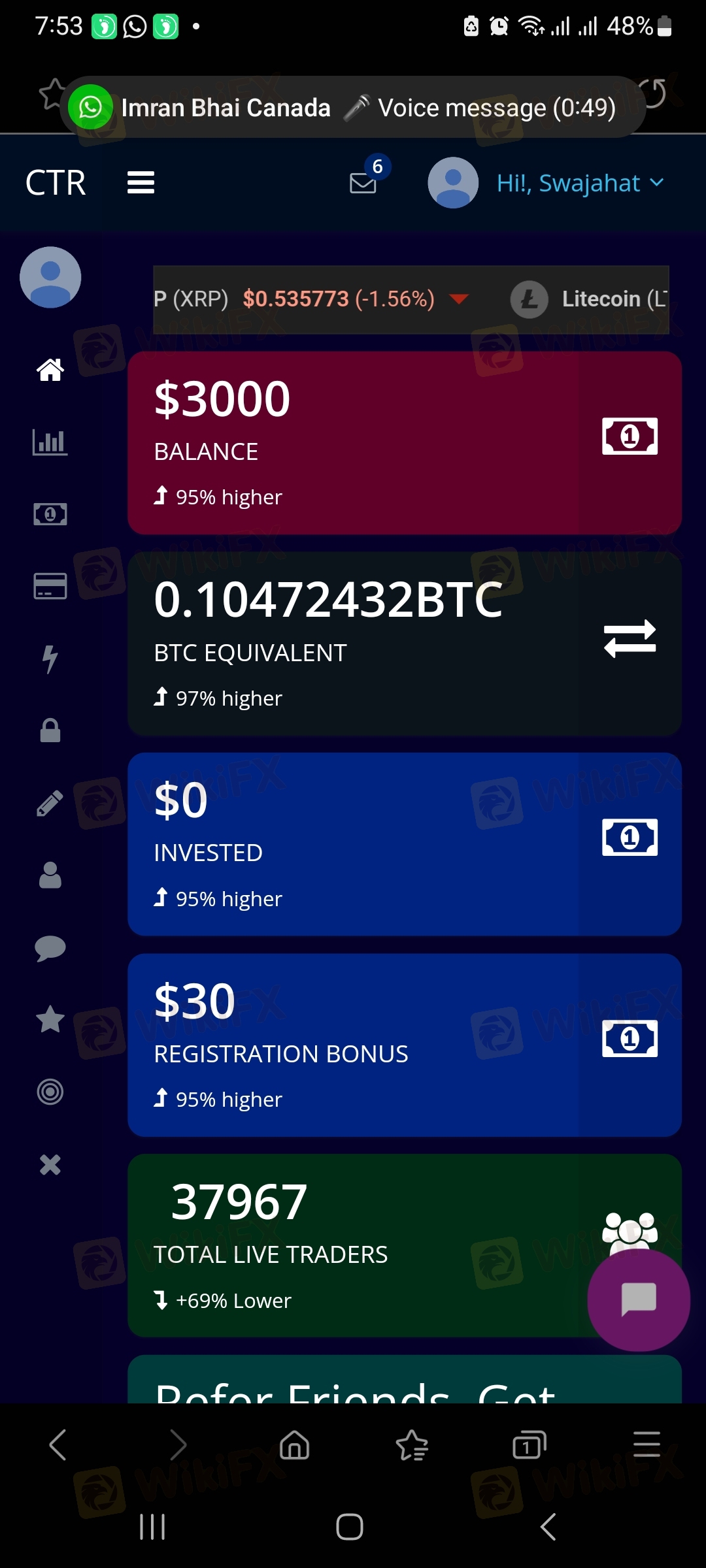Go to browser home page
The width and height of the screenshot is (706, 1568).
(x=294, y=1445)
